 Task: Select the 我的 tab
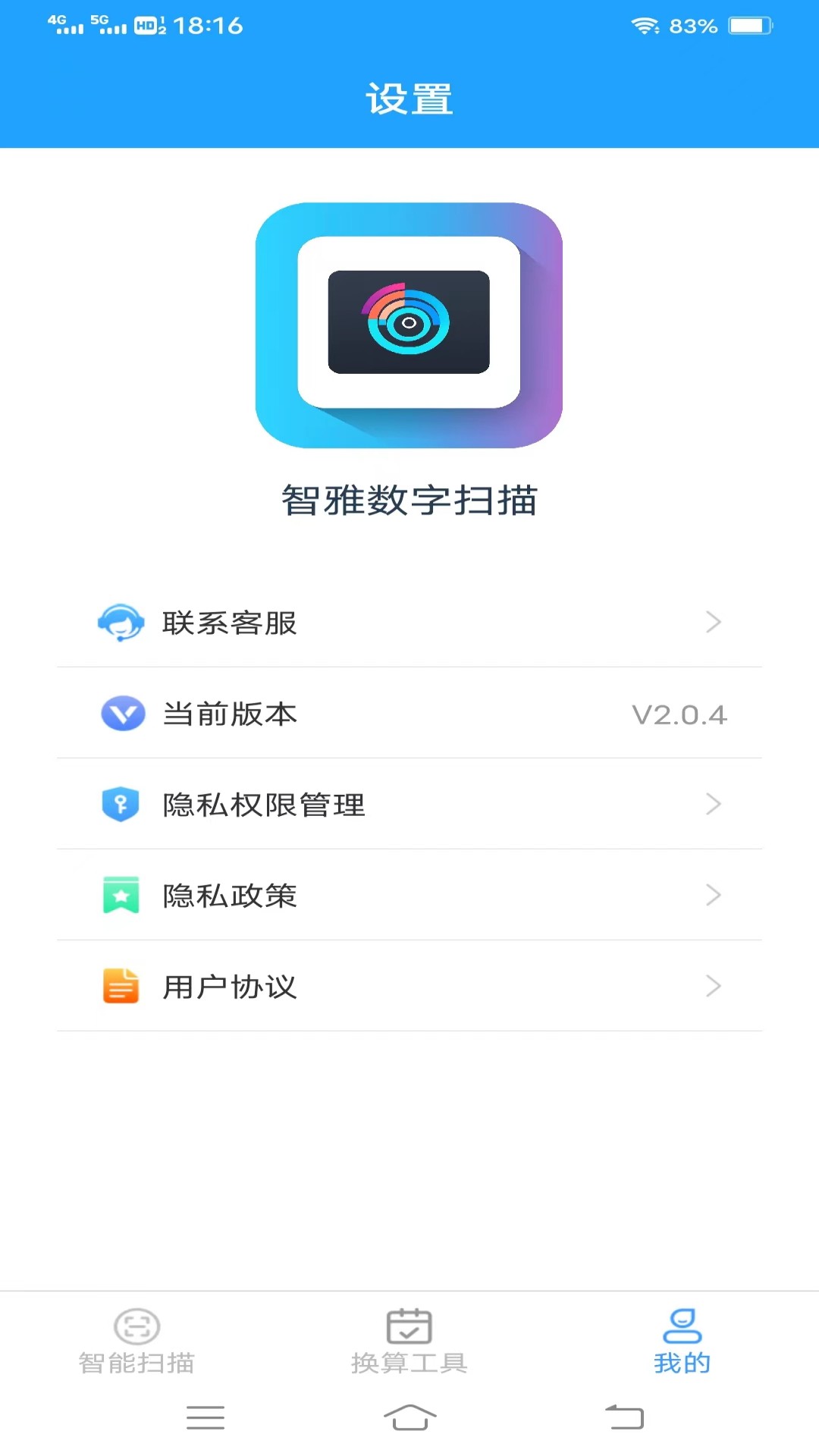coord(682,1341)
